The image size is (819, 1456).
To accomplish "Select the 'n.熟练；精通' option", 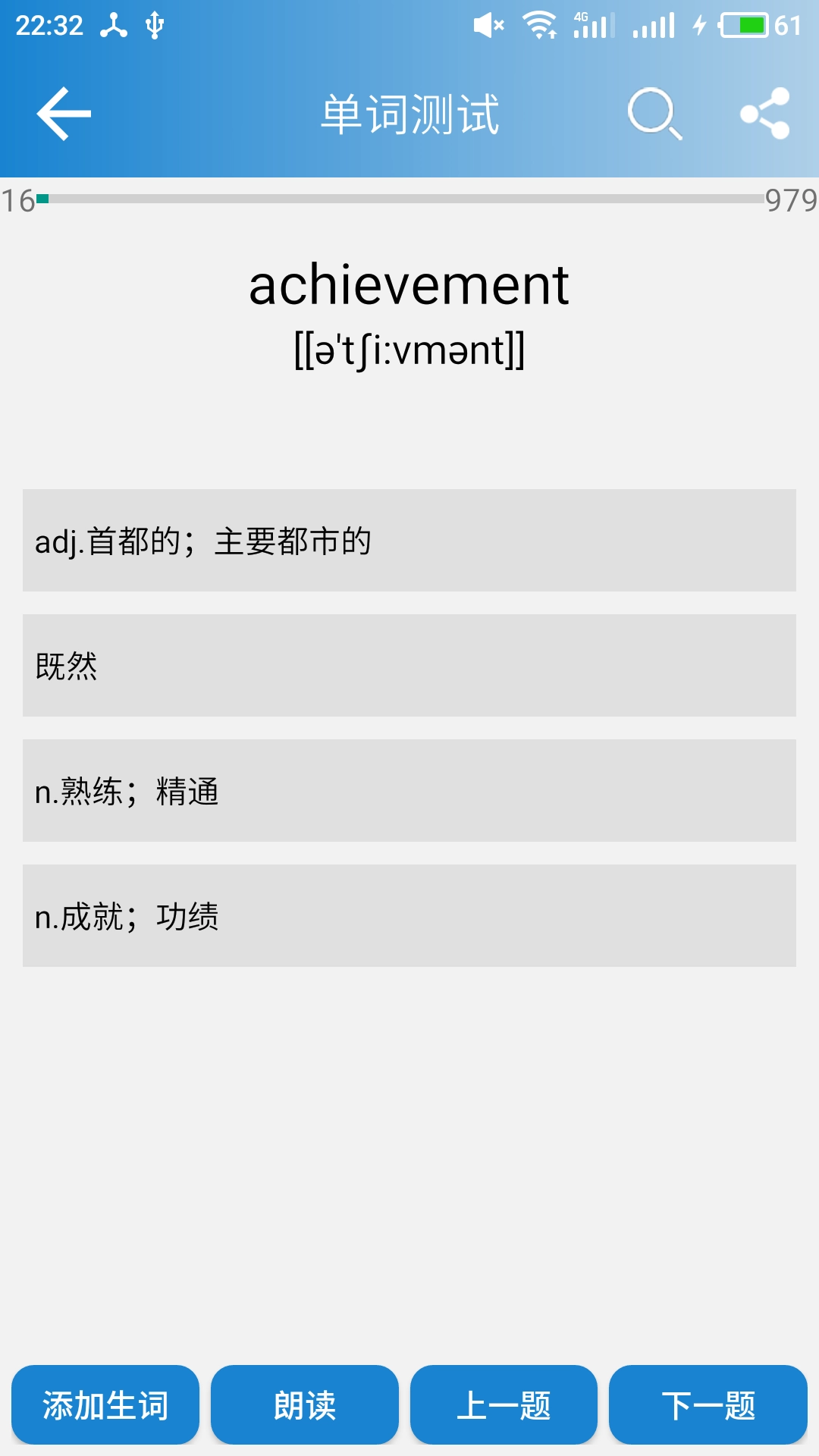I will [x=409, y=791].
